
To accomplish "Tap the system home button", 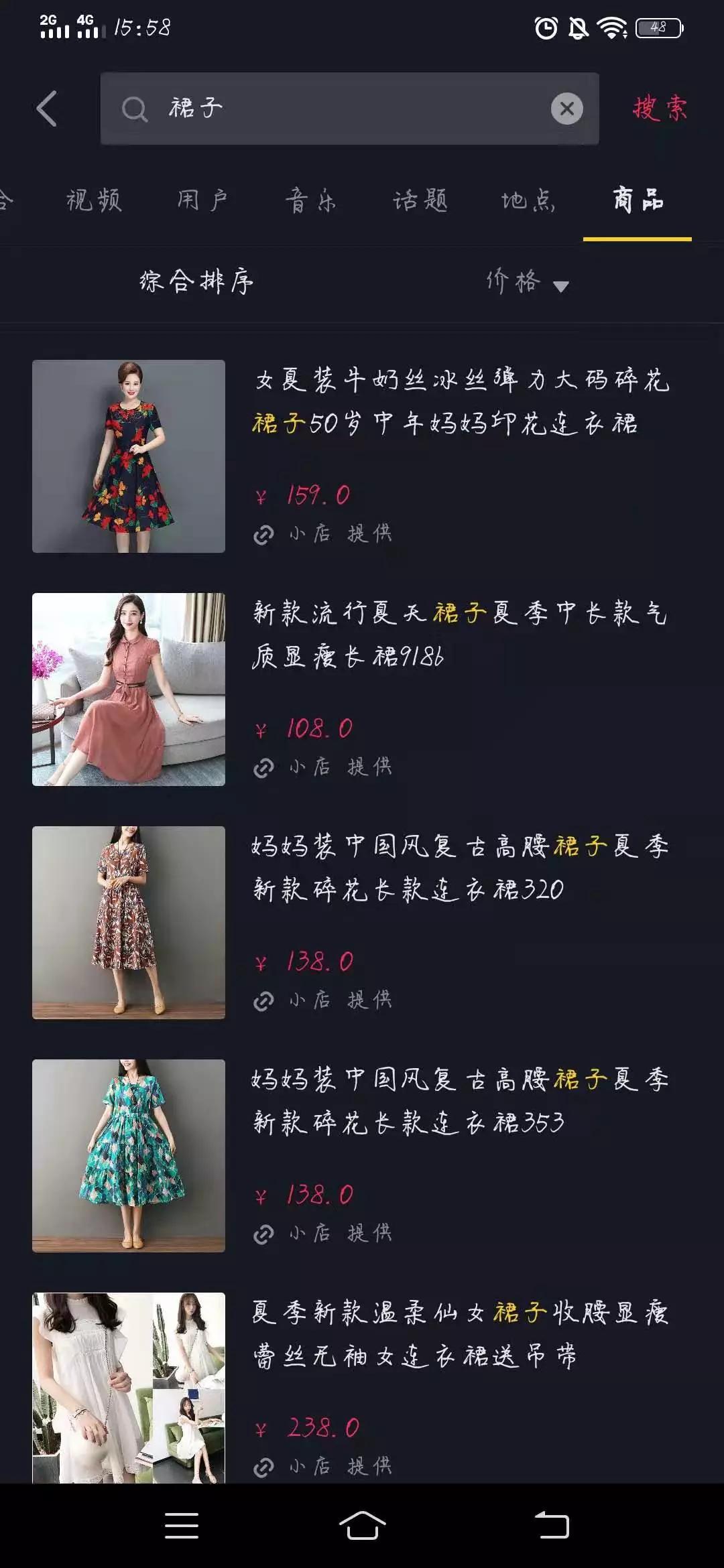I will [x=362, y=1526].
